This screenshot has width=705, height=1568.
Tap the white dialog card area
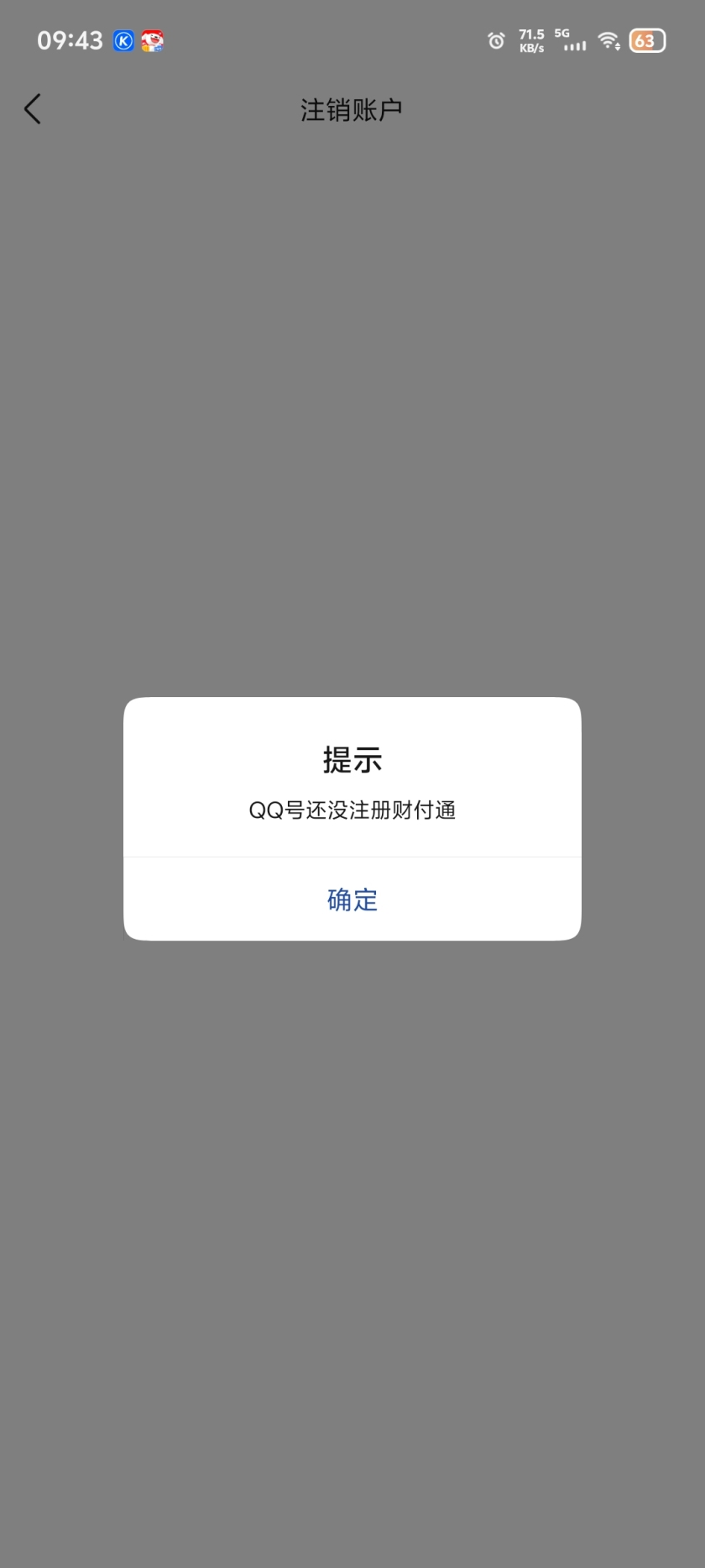coord(352,781)
